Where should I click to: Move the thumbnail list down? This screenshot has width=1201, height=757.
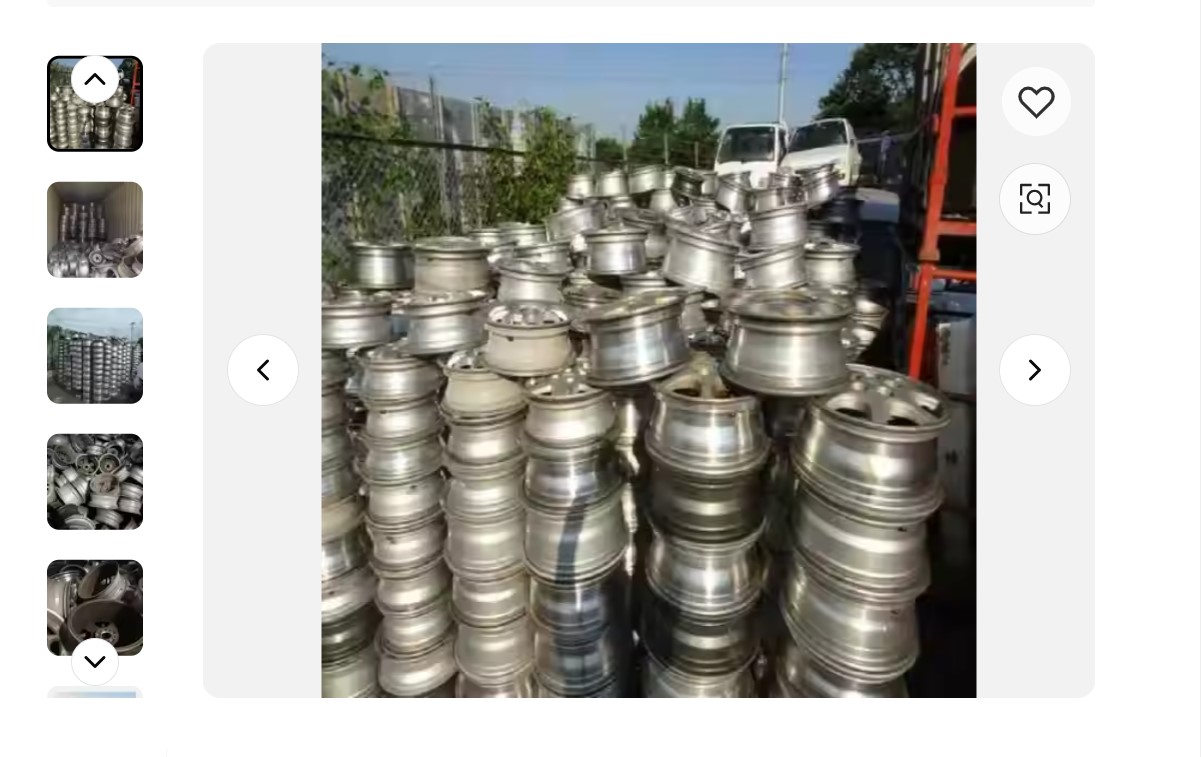click(x=95, y=662)
